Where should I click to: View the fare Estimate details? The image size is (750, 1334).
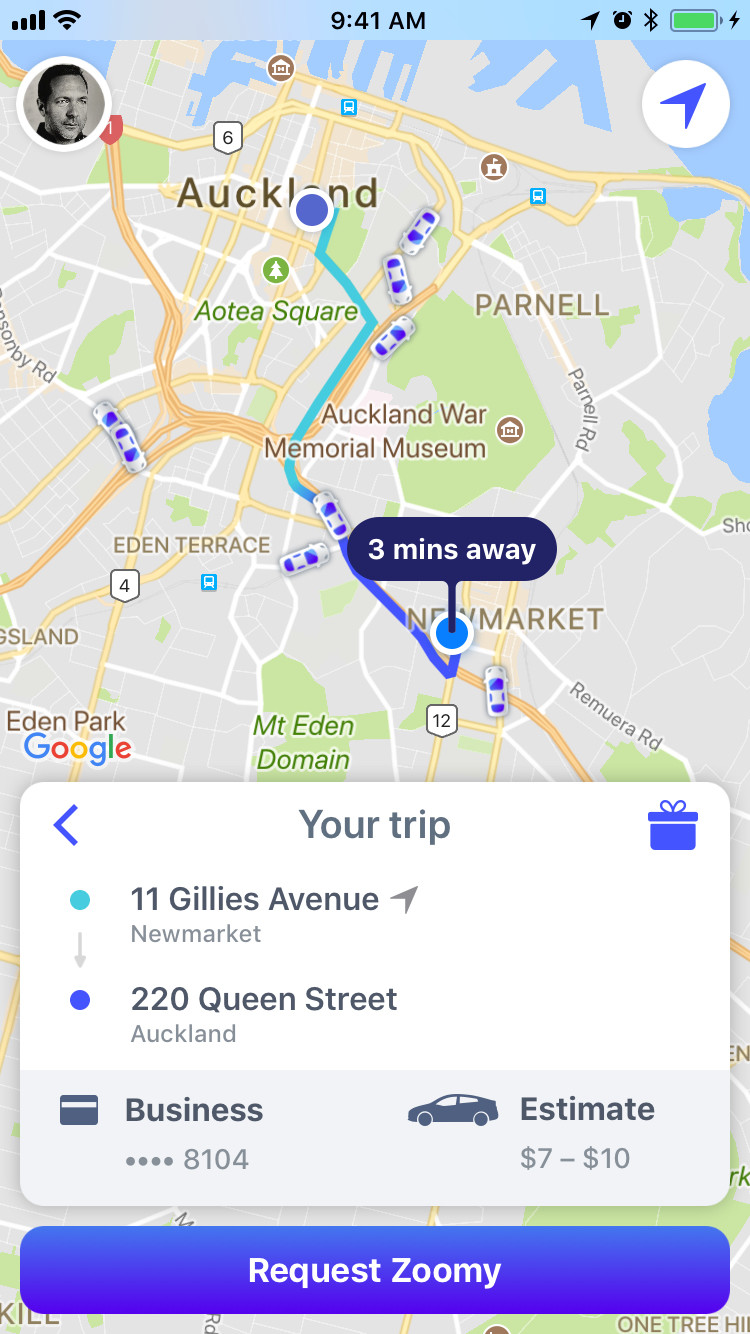point(560,1132)
